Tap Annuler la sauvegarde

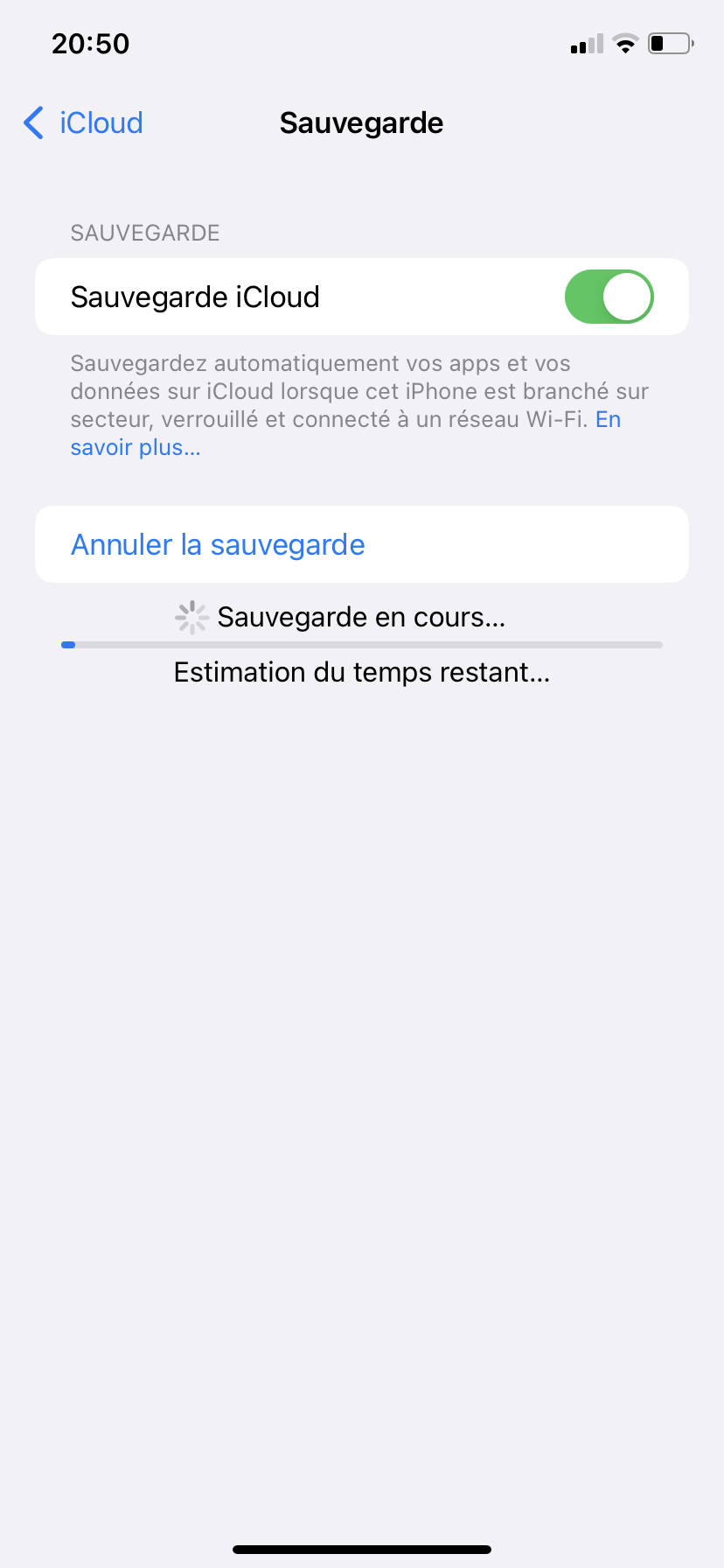tap(218, 544)
